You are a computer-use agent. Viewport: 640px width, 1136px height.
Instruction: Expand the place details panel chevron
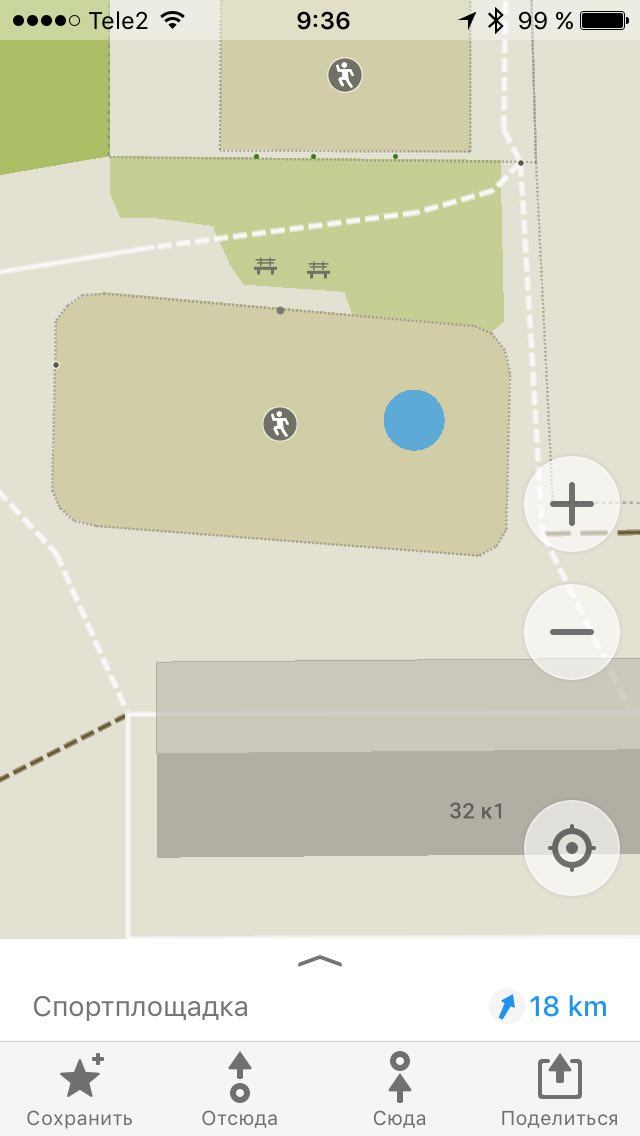(x=320, y=961)
